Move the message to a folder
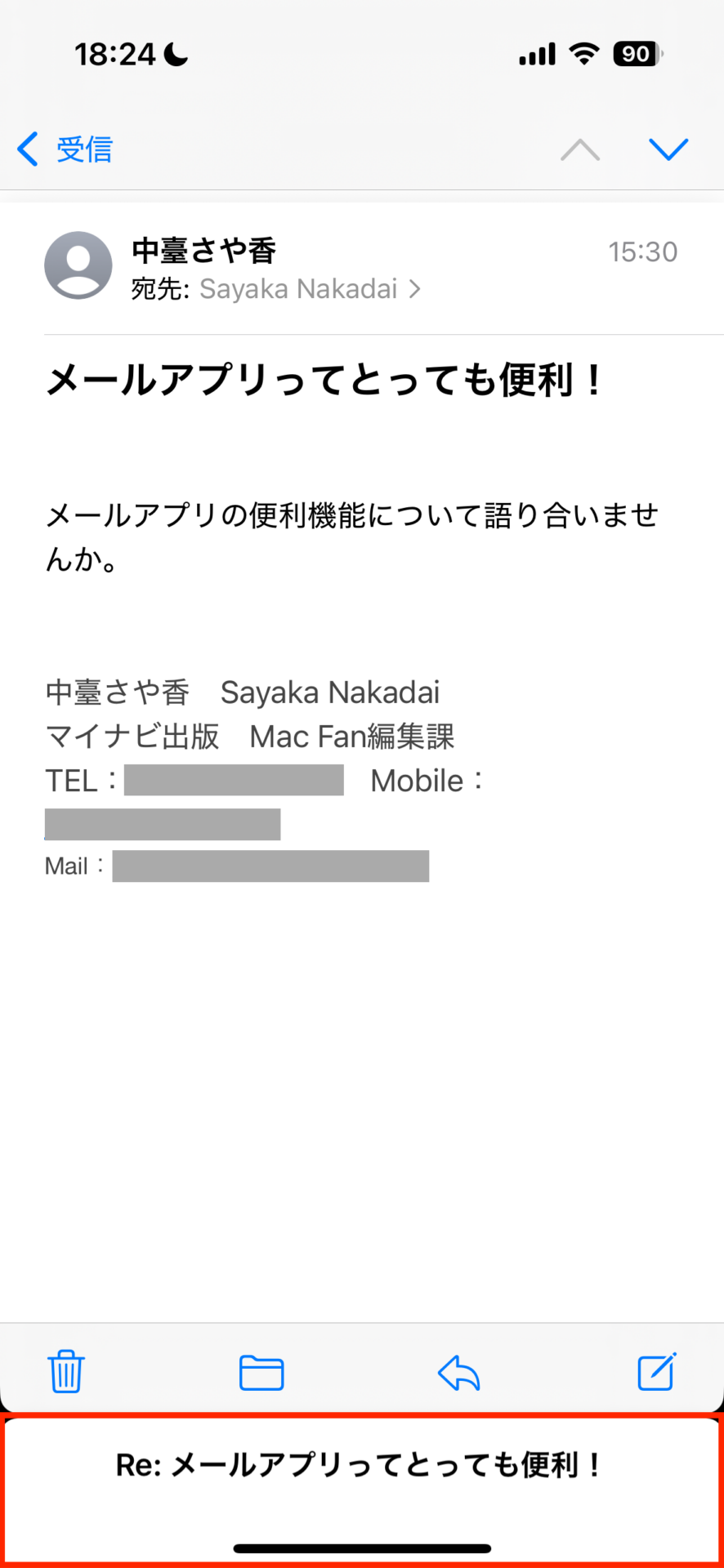Screen dimensions: 724x1568 pyautogui.click(x=261, y=1372)
